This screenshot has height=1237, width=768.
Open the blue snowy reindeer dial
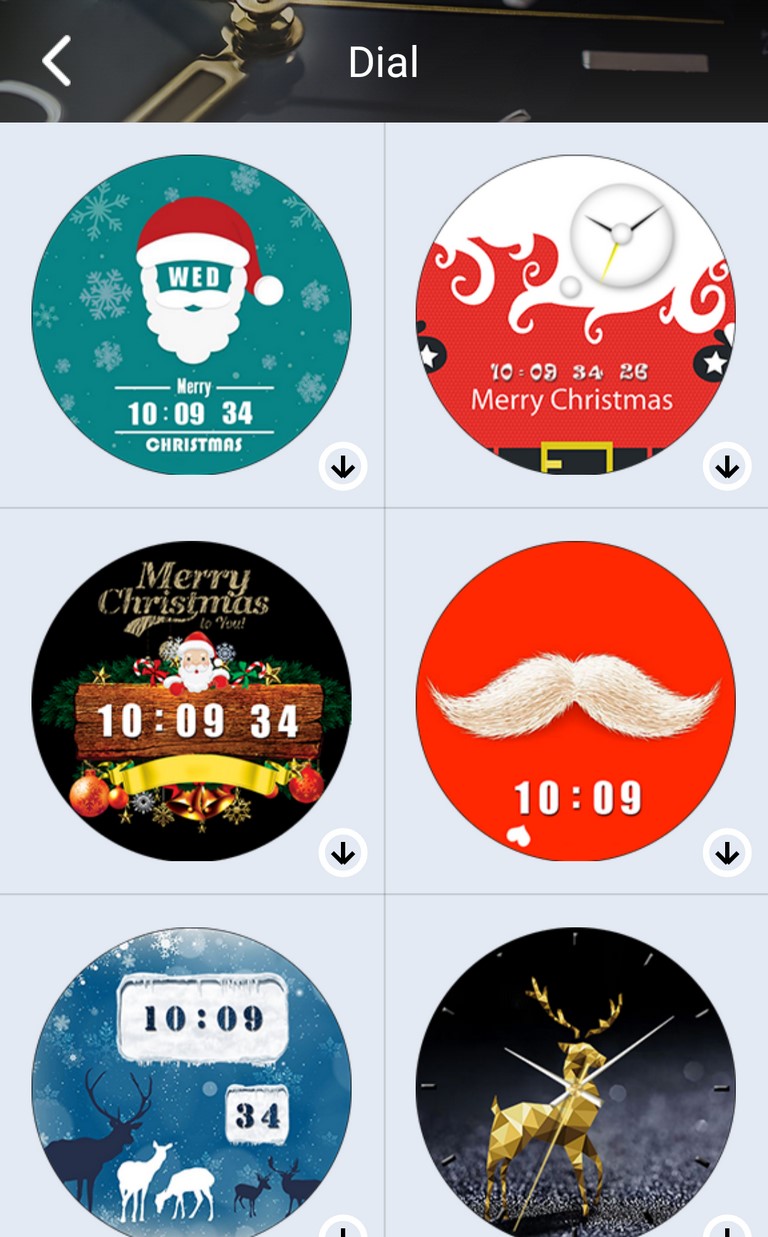192,1082
